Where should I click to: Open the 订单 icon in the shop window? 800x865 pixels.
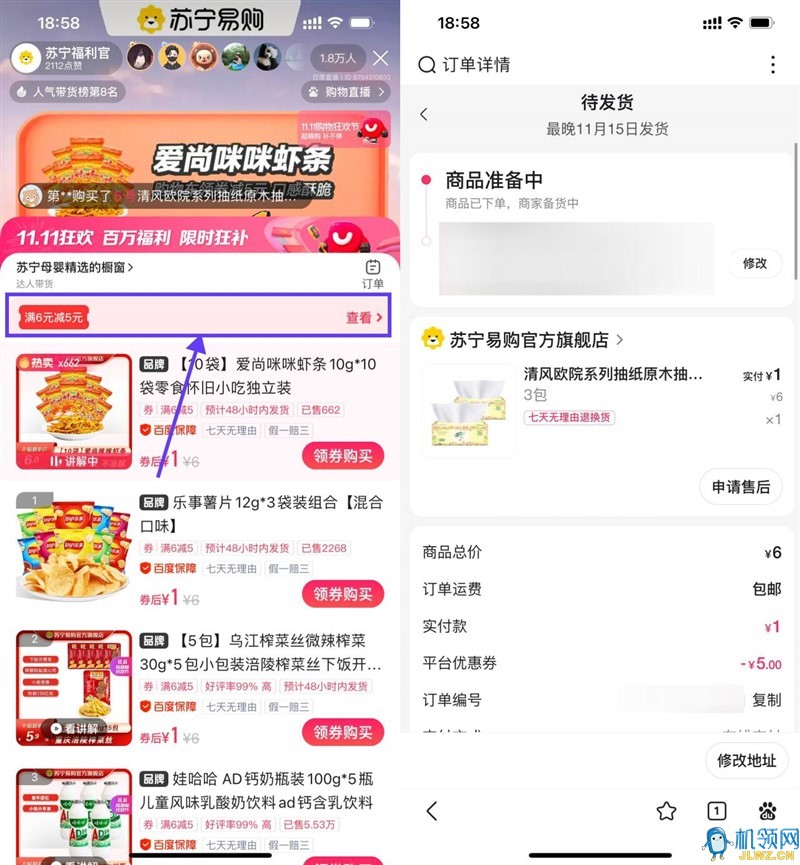click(372, 274)
